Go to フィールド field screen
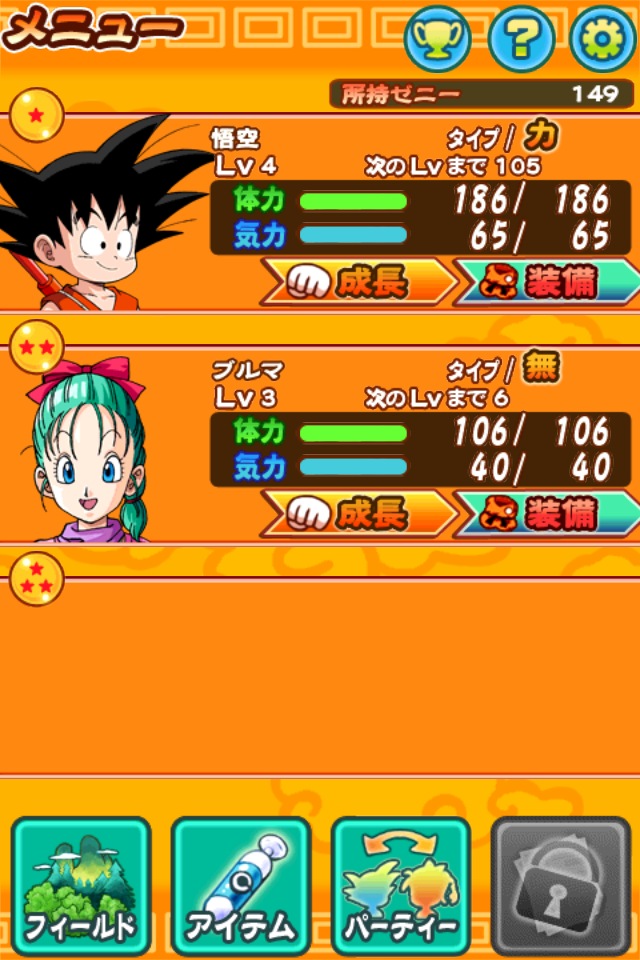This screenshot has height=960, width=640. 81,884
